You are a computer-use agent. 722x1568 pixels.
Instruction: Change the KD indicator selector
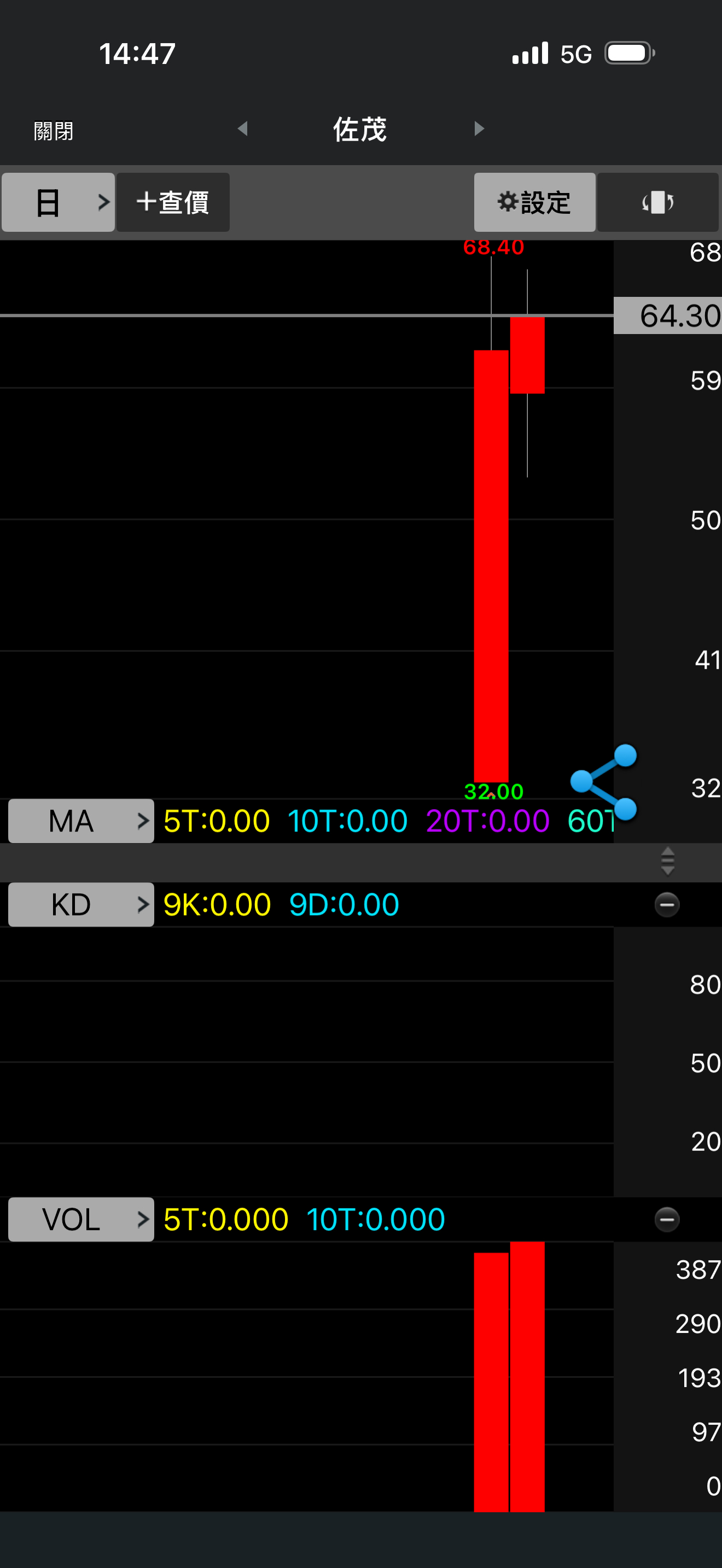pyautogui.click(x=81, y=904)
